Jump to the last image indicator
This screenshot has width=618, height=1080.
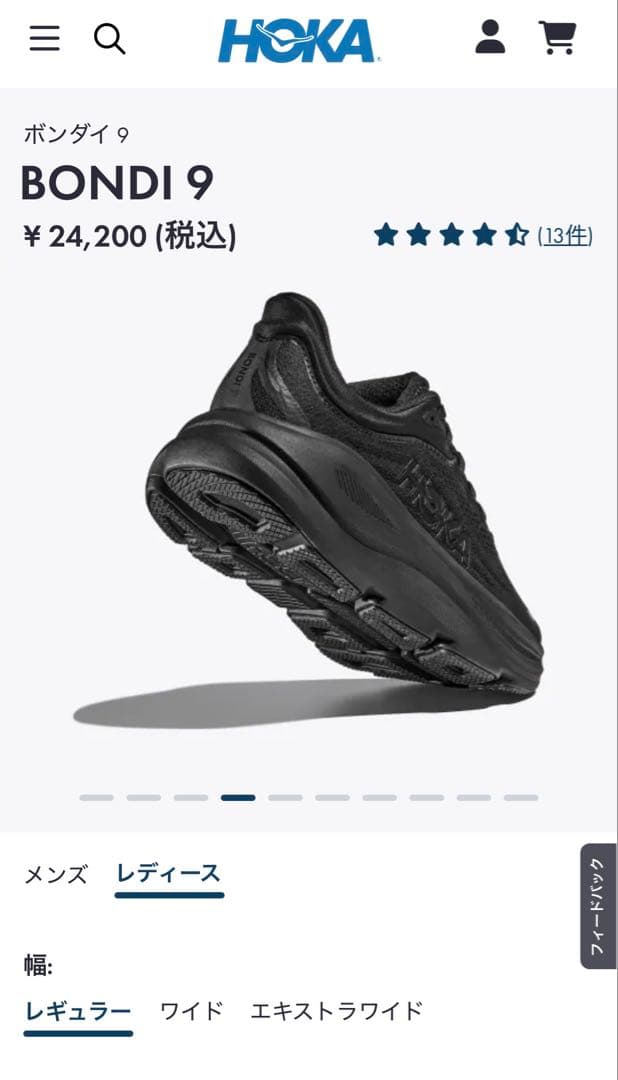click(x=520, y=797)
